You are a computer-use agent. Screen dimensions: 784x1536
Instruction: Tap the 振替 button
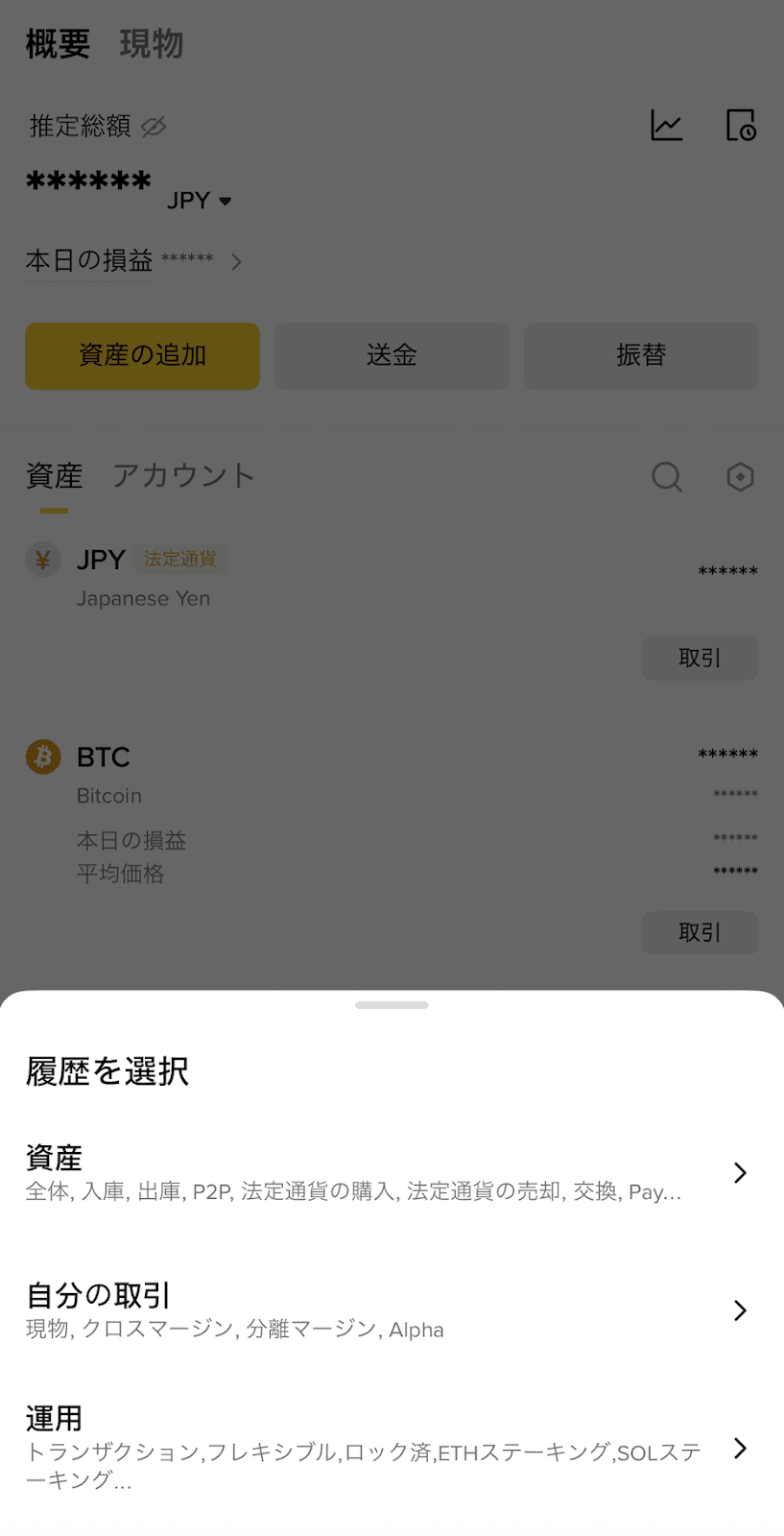640,356
